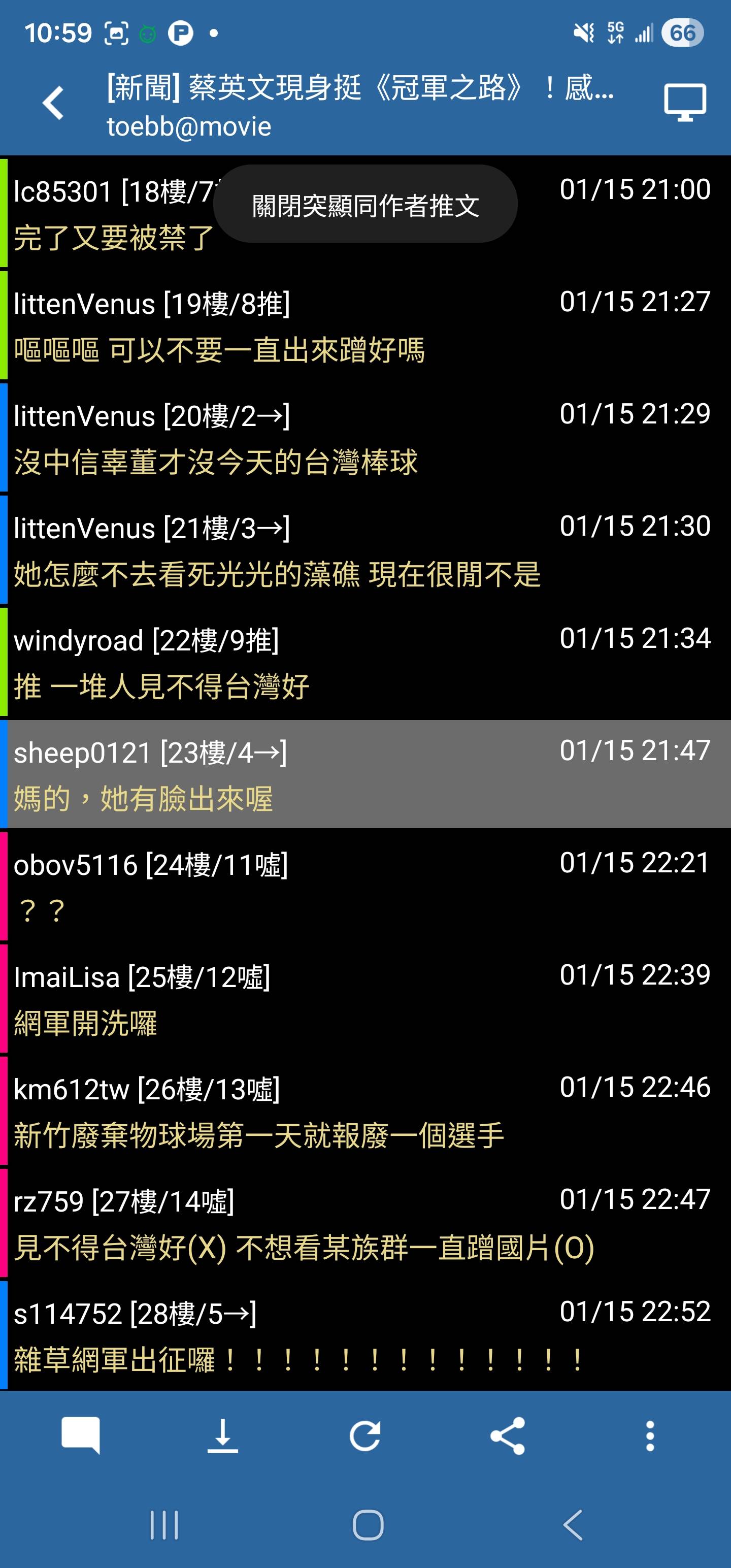Select km612tw's 26樓 comment
Viewport: 731px width, 1568px height.
pos(365,1112)
